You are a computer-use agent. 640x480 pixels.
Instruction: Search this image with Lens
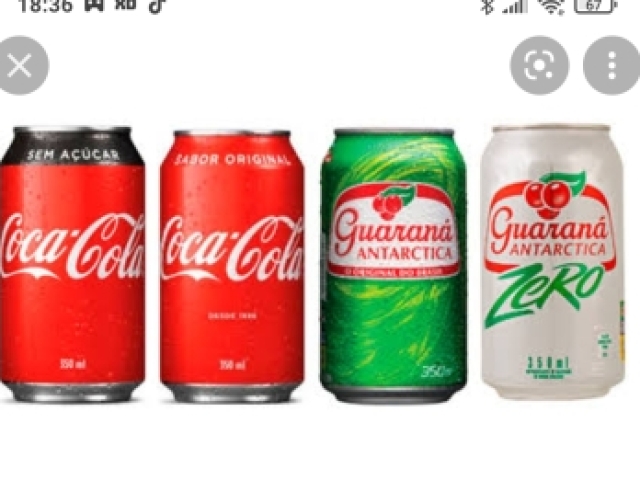pos(539,66)
